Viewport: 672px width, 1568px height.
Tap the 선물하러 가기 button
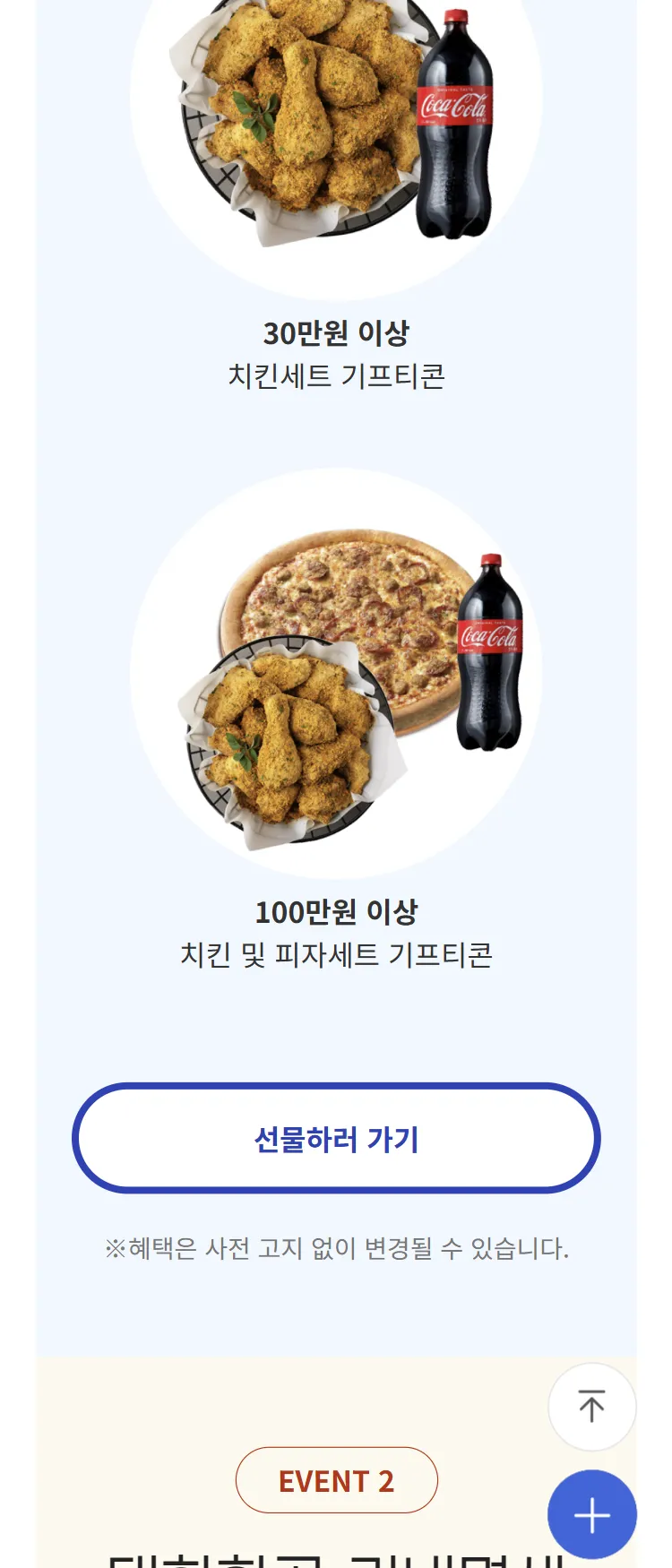tap(336, 1139)
